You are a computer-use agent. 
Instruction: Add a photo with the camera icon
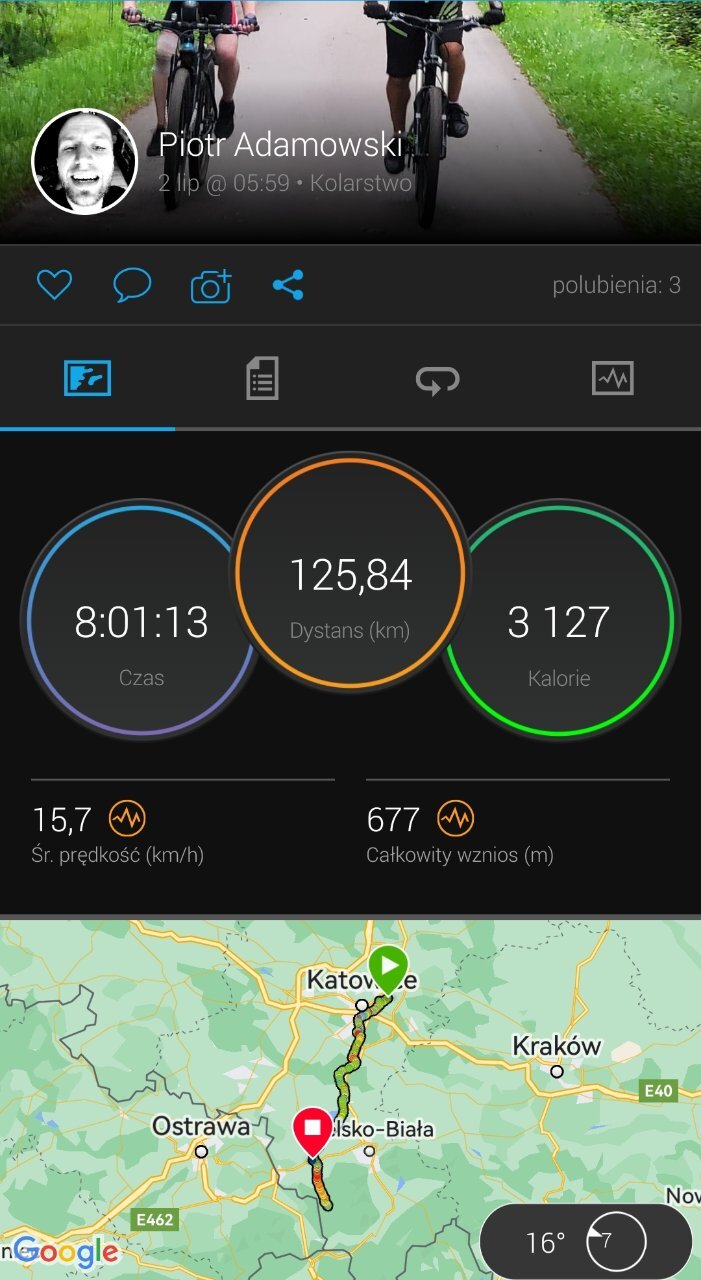(x=211, y=286)
